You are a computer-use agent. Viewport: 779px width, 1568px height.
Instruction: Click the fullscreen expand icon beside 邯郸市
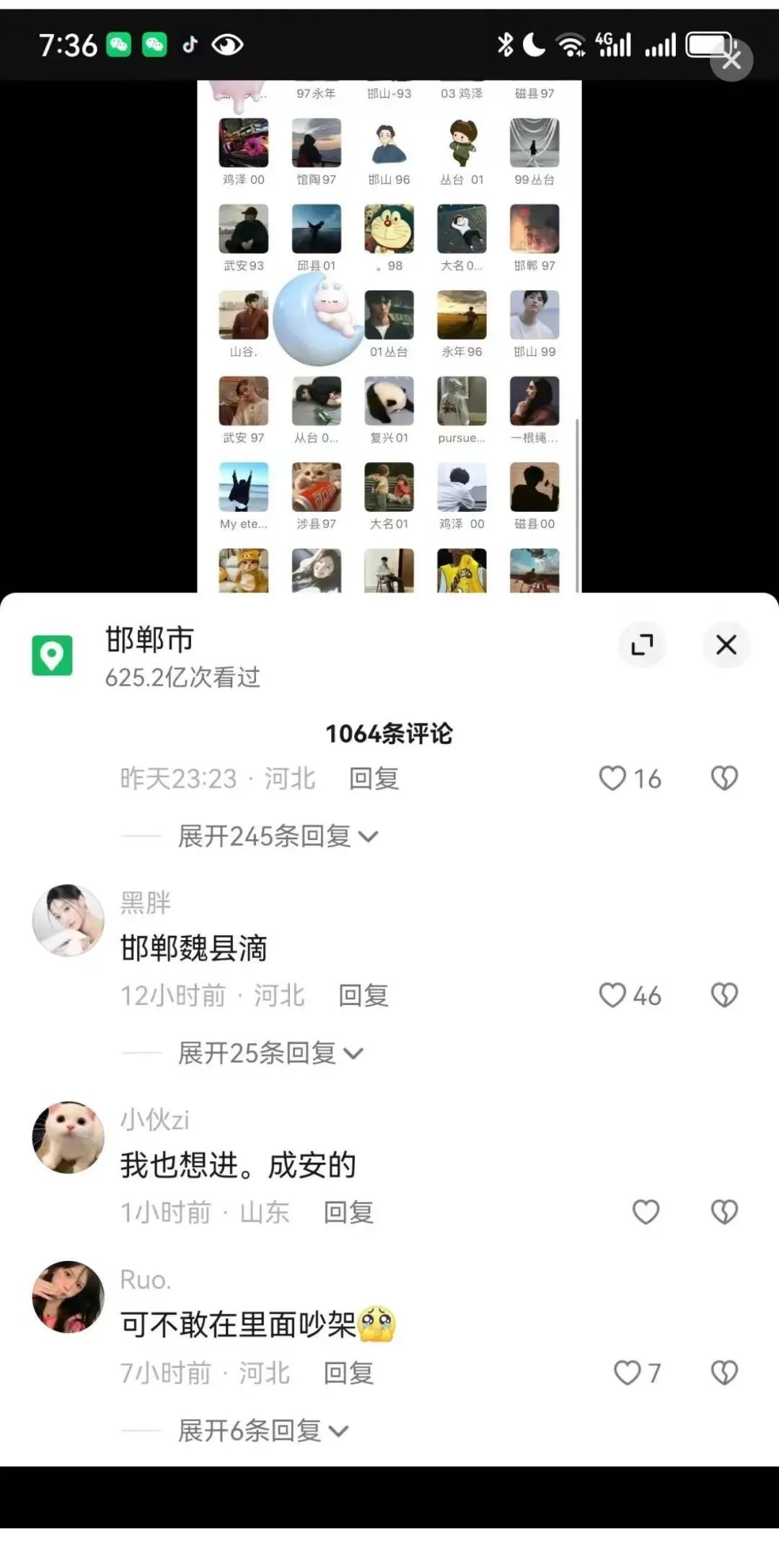[x=642, y=646]
